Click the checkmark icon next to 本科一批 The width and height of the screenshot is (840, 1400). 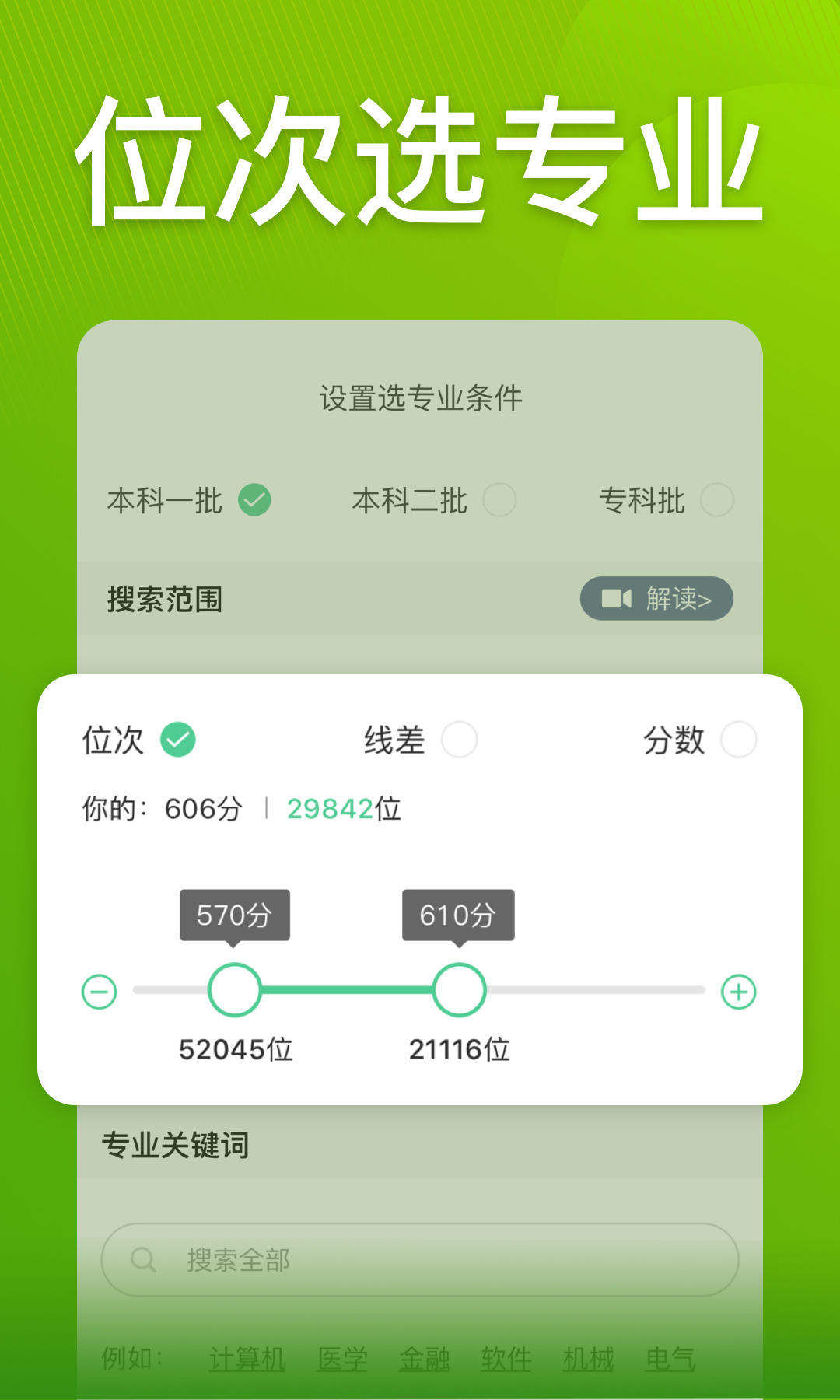tap(255, 501)
